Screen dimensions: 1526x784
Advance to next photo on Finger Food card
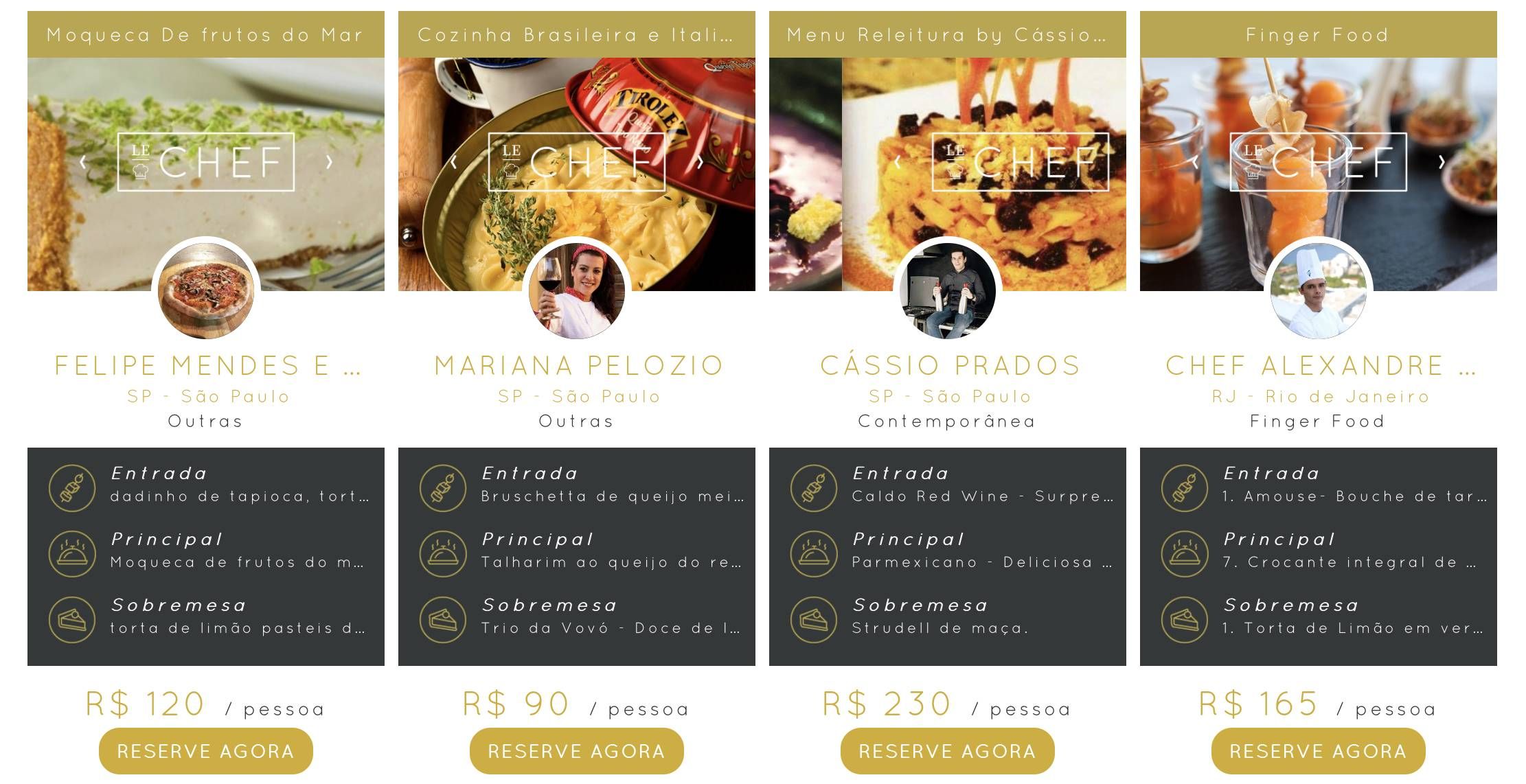(1442, 162)
